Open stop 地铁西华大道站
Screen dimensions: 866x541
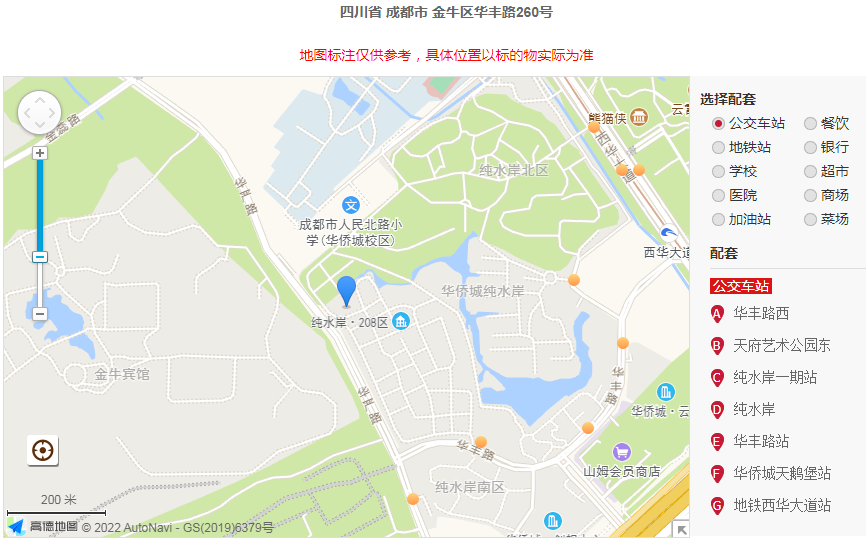(x=782, y=505)
